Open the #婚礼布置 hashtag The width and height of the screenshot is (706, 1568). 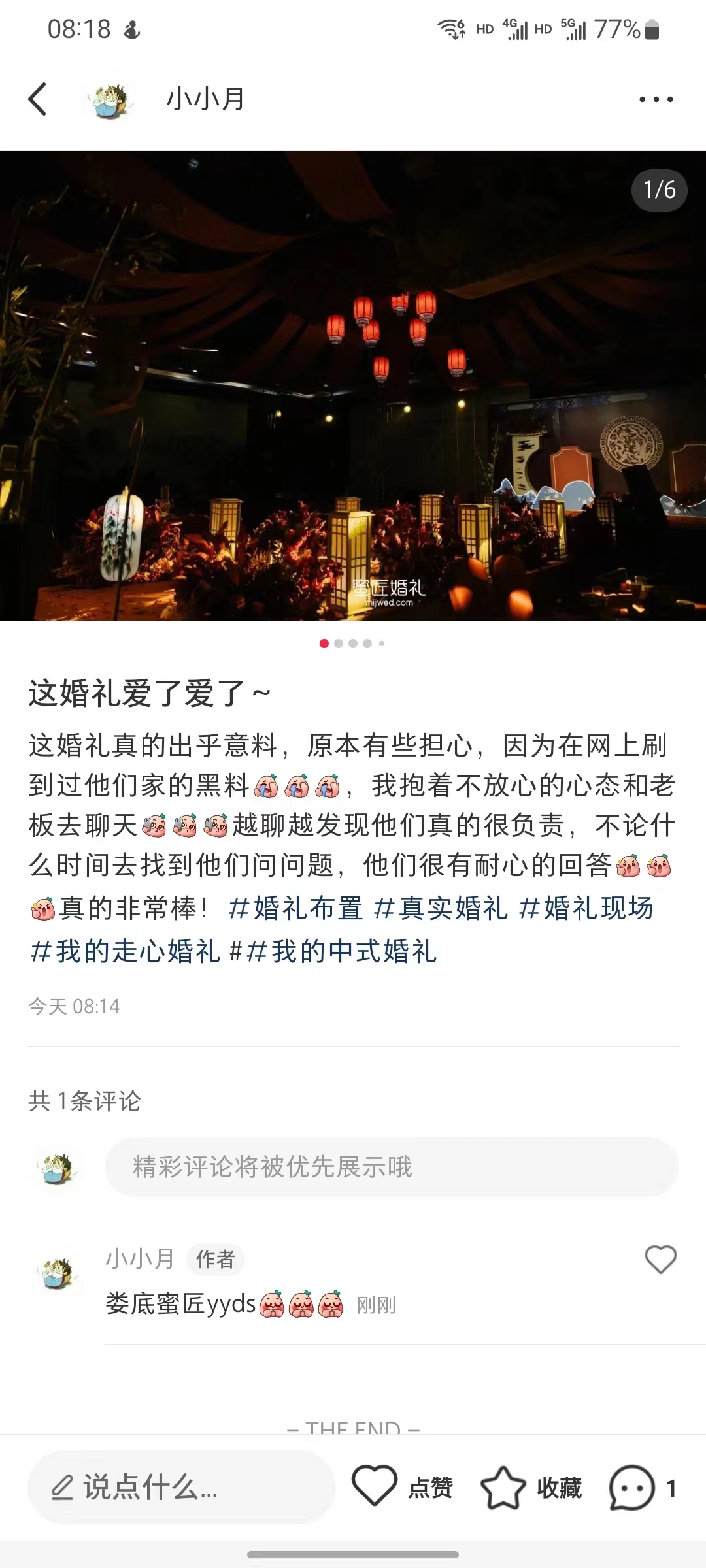pyautogui.click(x=295, y=908)
